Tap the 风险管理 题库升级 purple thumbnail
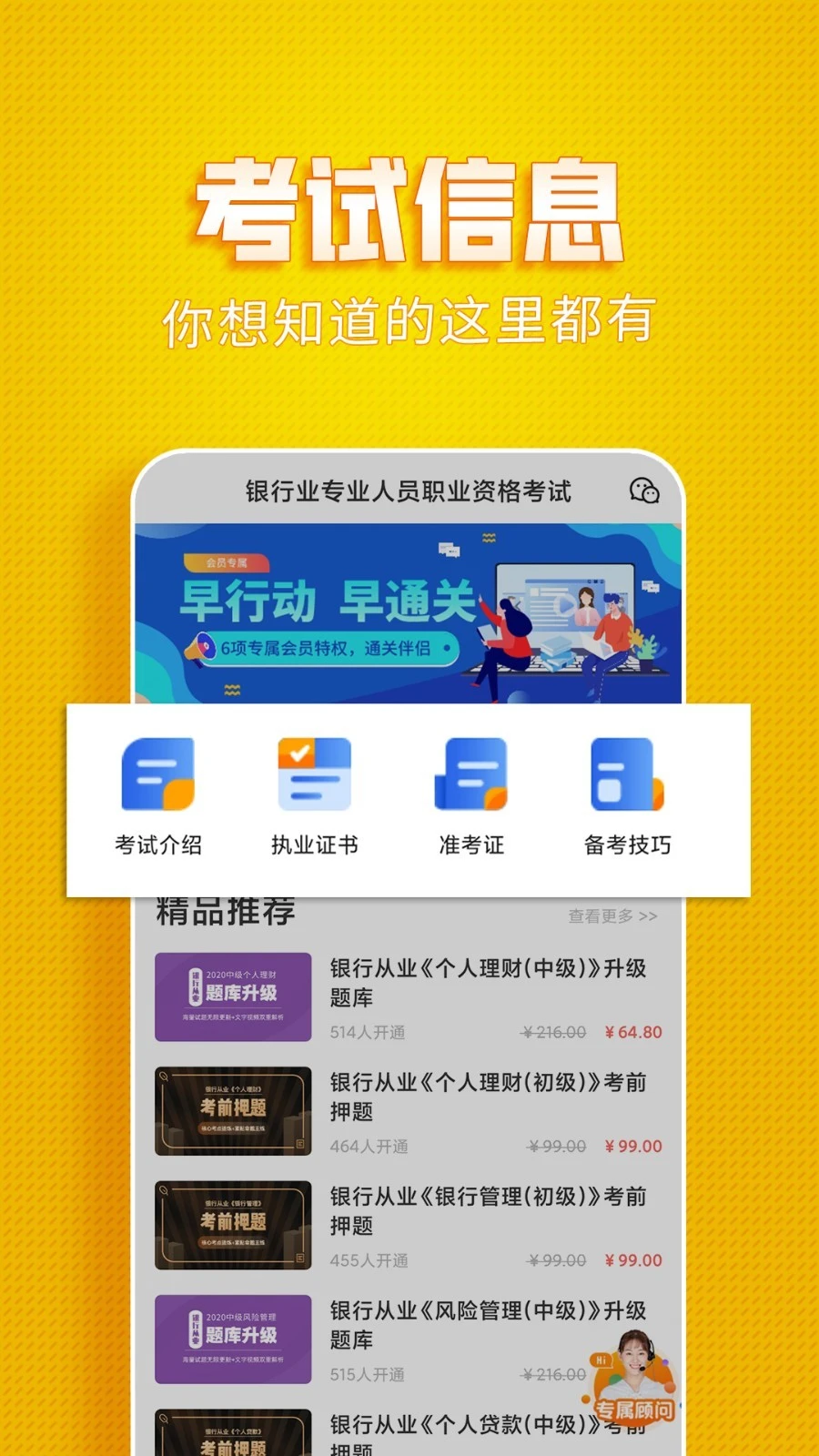Image resolution: width=819 pixels, height=1456 pixels. coord(233,1339)
